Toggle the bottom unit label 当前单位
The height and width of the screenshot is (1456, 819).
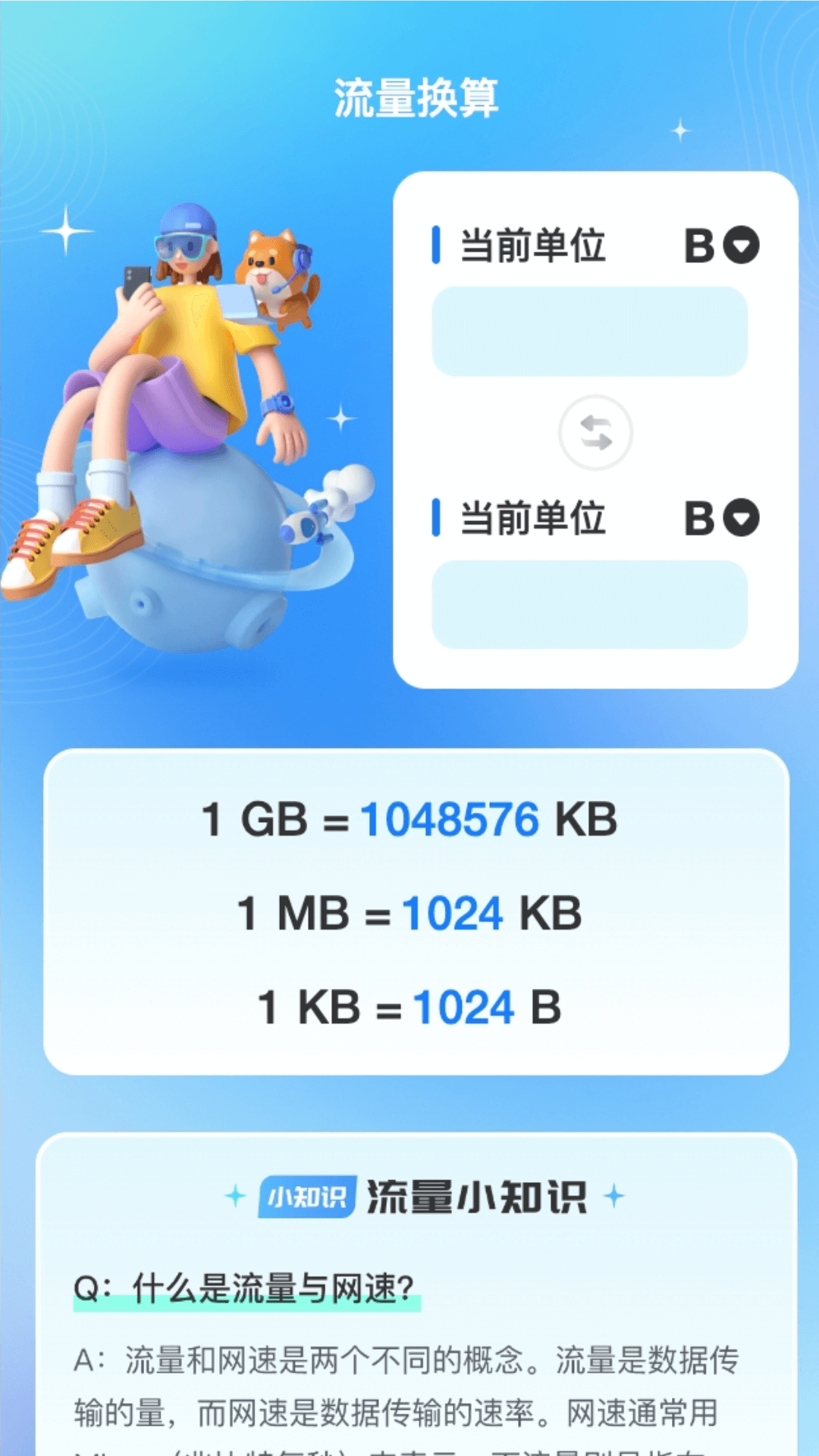tap(534, 518)
